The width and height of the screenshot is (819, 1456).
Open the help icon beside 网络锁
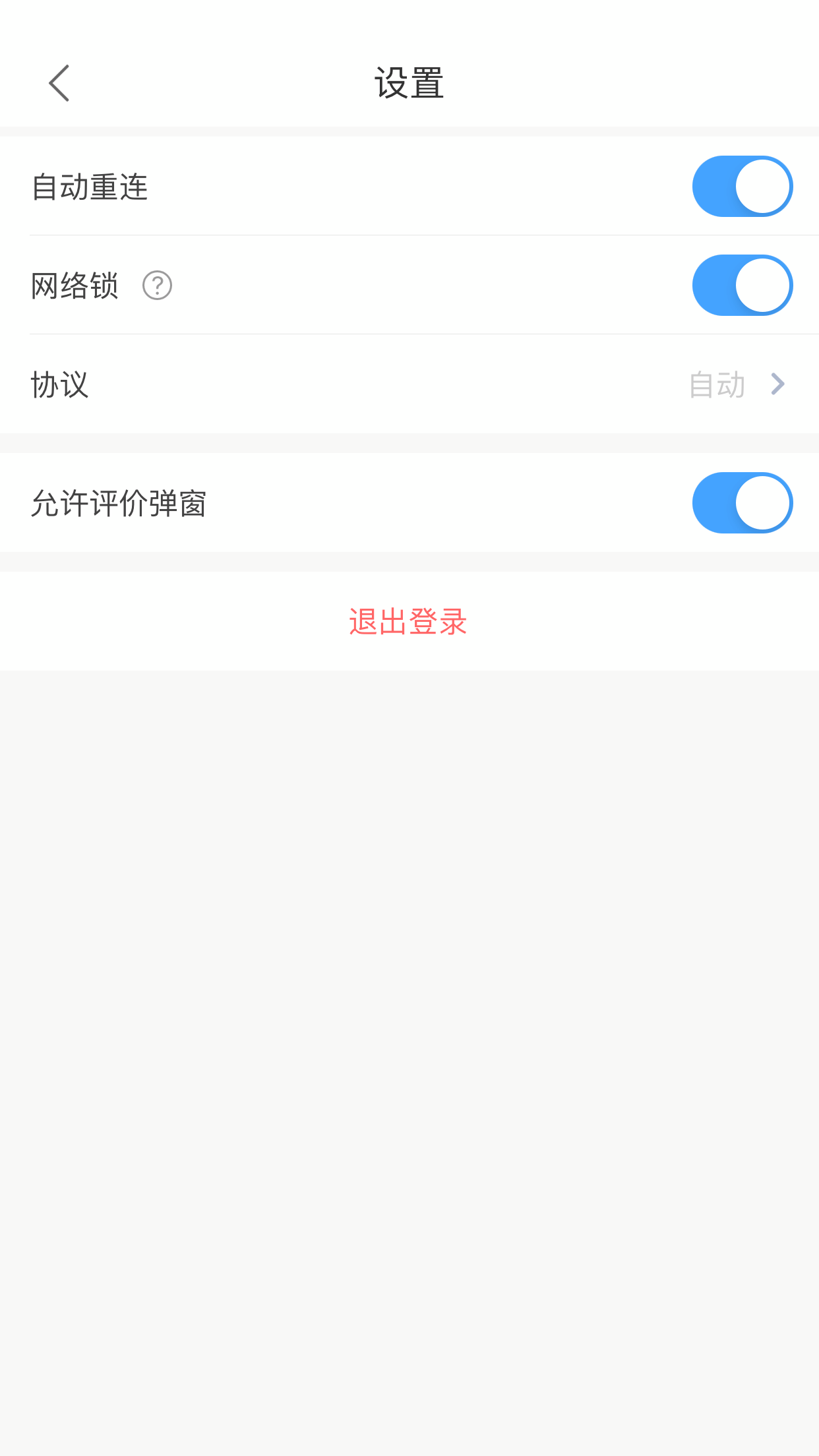click(x=157, y=286)
